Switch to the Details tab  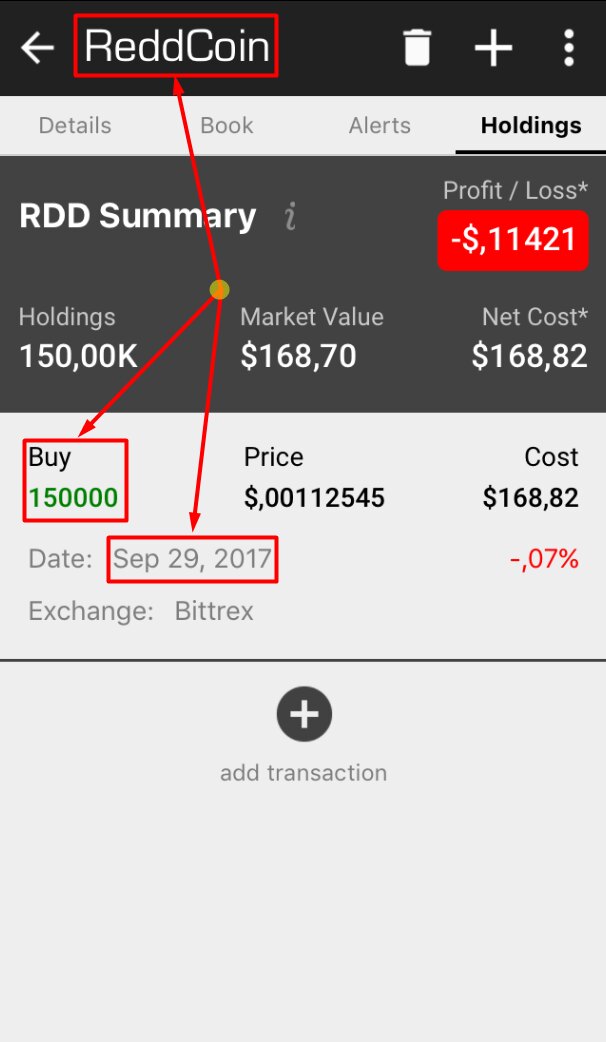pos(75,126)
